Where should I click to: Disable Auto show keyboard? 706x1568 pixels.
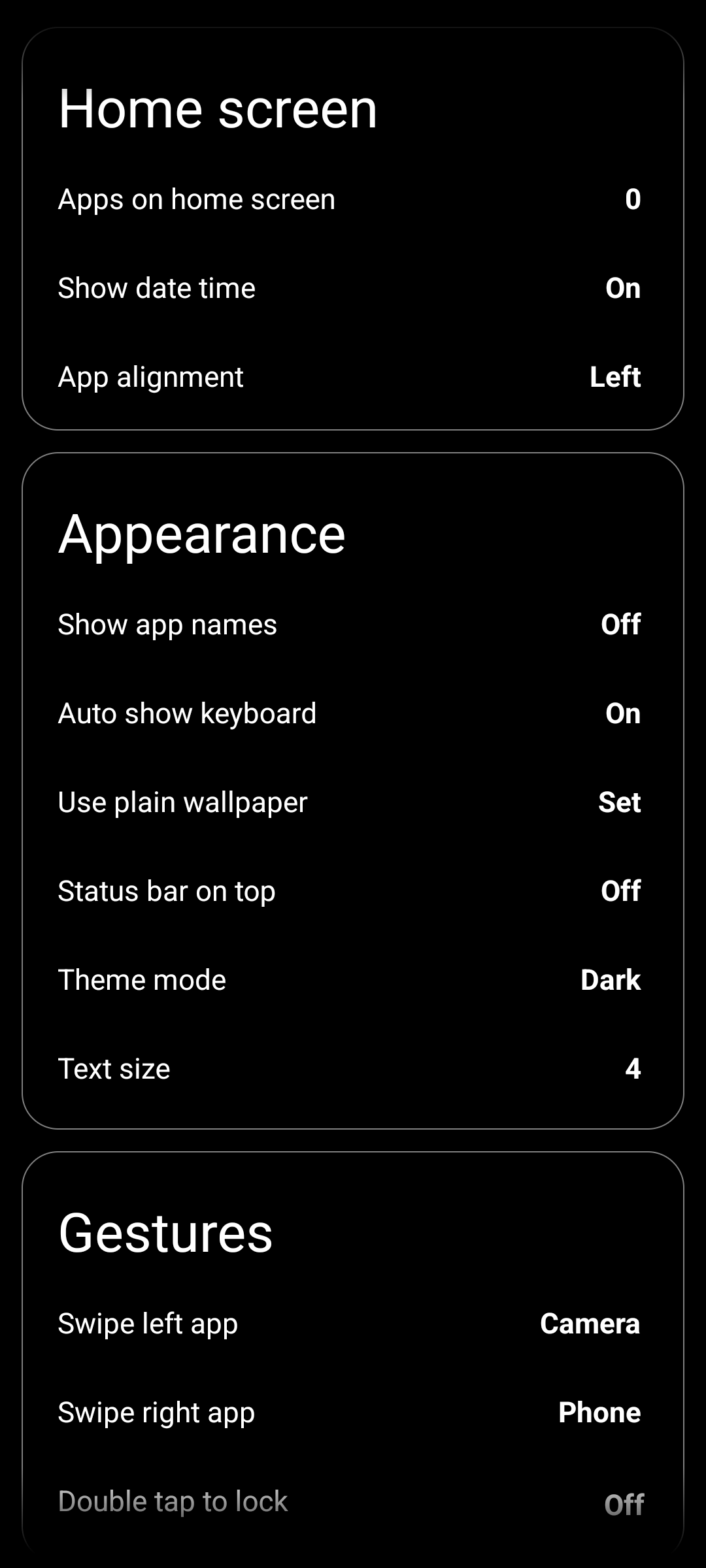tap(622, 713)
